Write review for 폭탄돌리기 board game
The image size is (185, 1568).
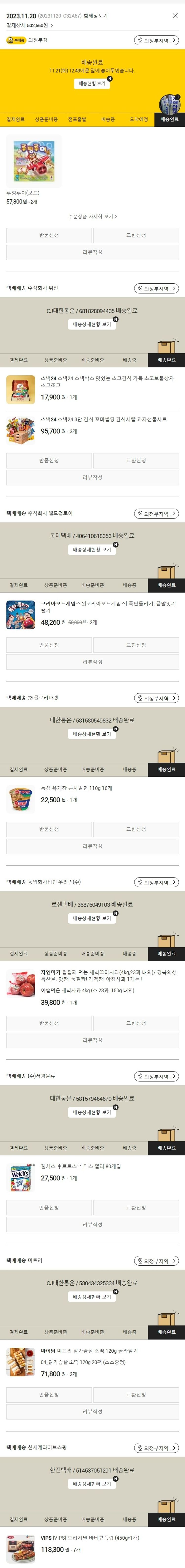coord(92,662)
